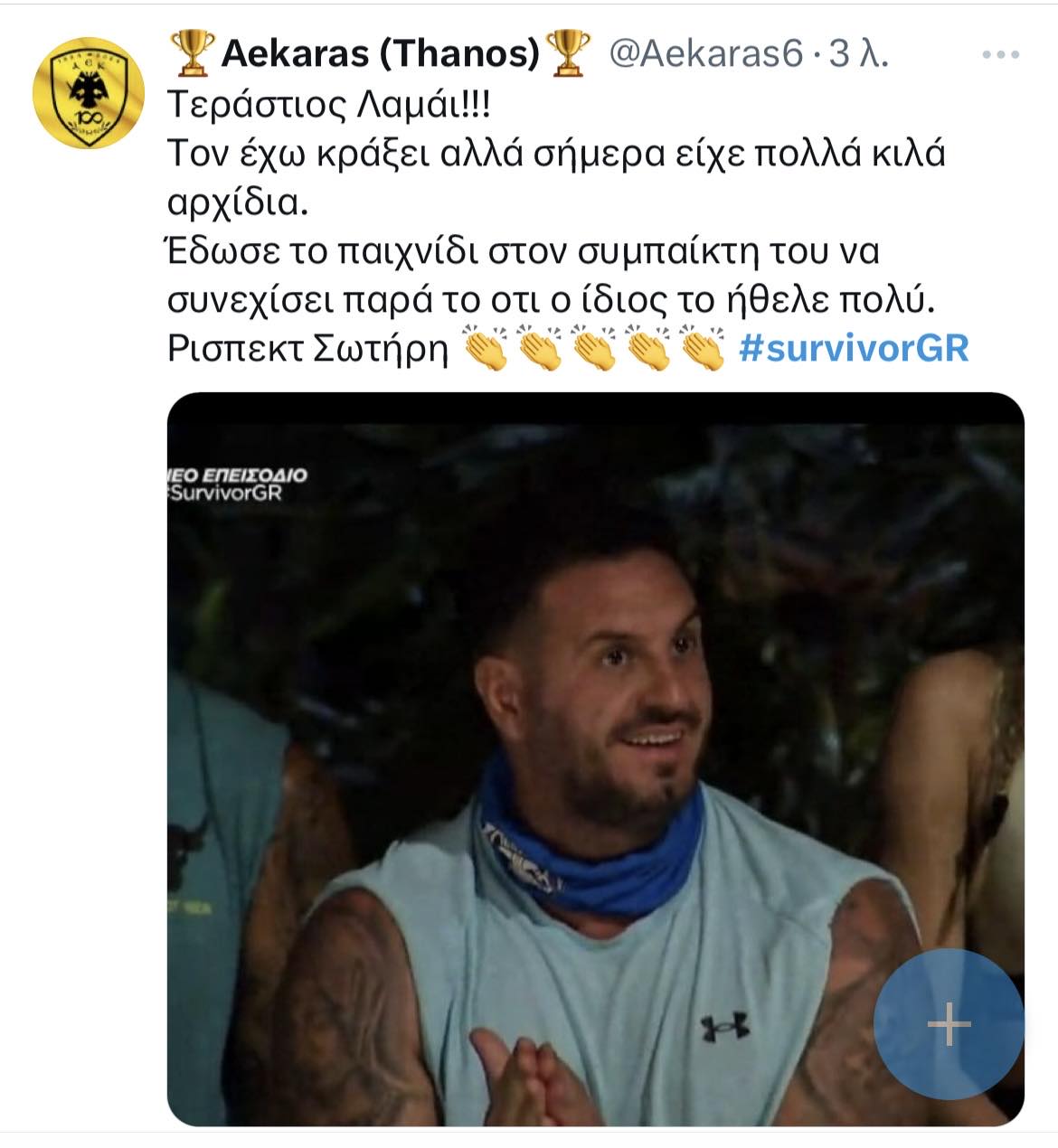
Task: Open the #survivorGR hashtag
Action: 853,348
